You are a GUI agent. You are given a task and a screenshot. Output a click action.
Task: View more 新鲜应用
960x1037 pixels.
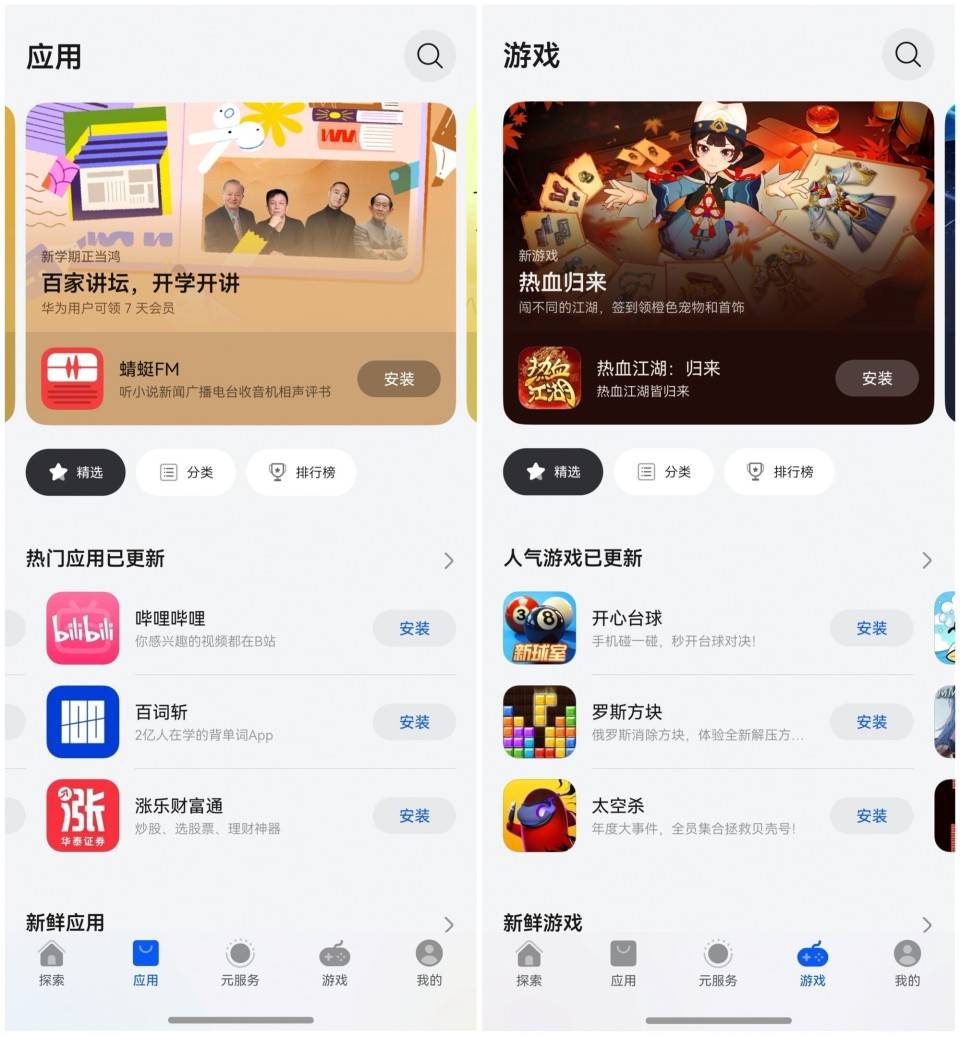click(448, 924)
